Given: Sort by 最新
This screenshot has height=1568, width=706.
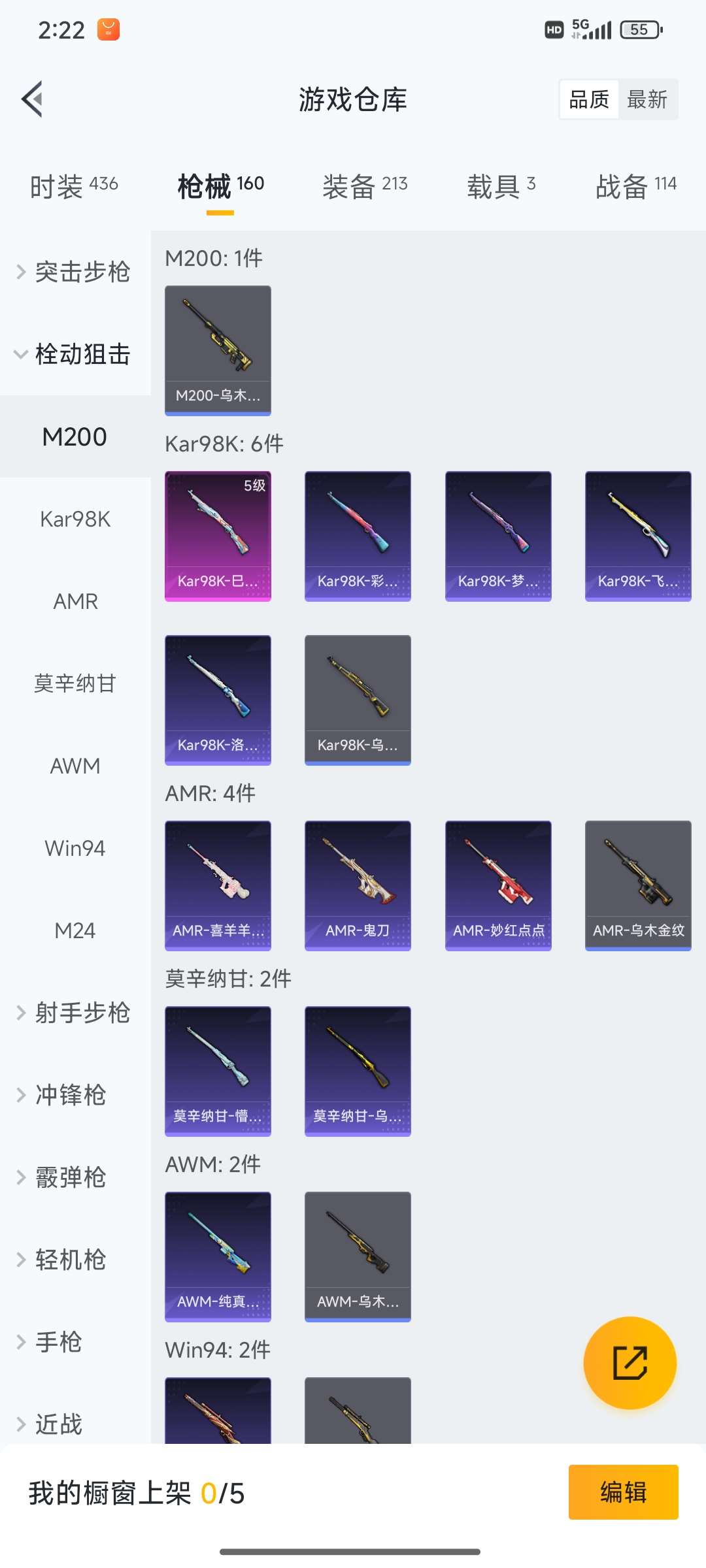Looking at the screenshot, I should click(x=647, y=99).
